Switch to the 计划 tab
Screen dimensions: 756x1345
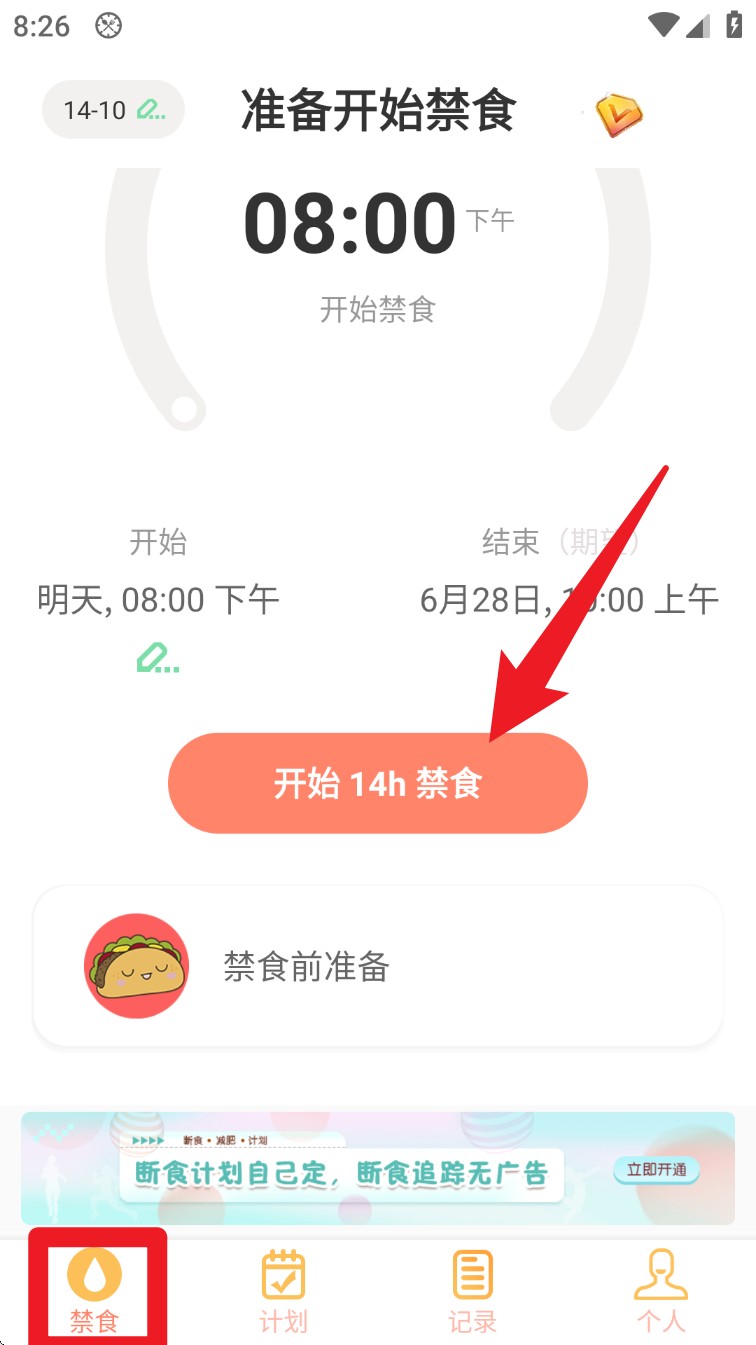click(x=283, y=1290)
